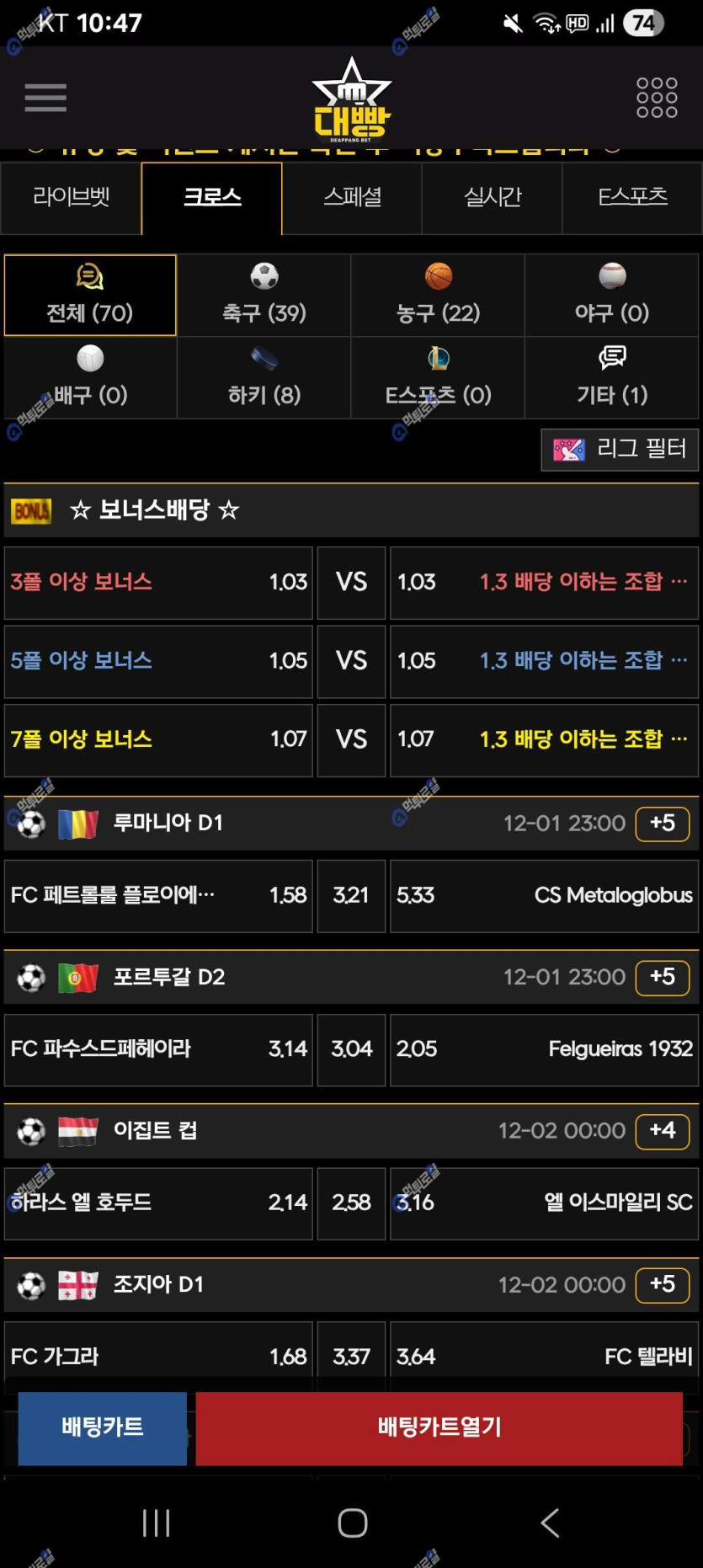Open the nine-dot grid menu
The width and height of the screenshot is (703, 1568).
(x=656, y=98)
